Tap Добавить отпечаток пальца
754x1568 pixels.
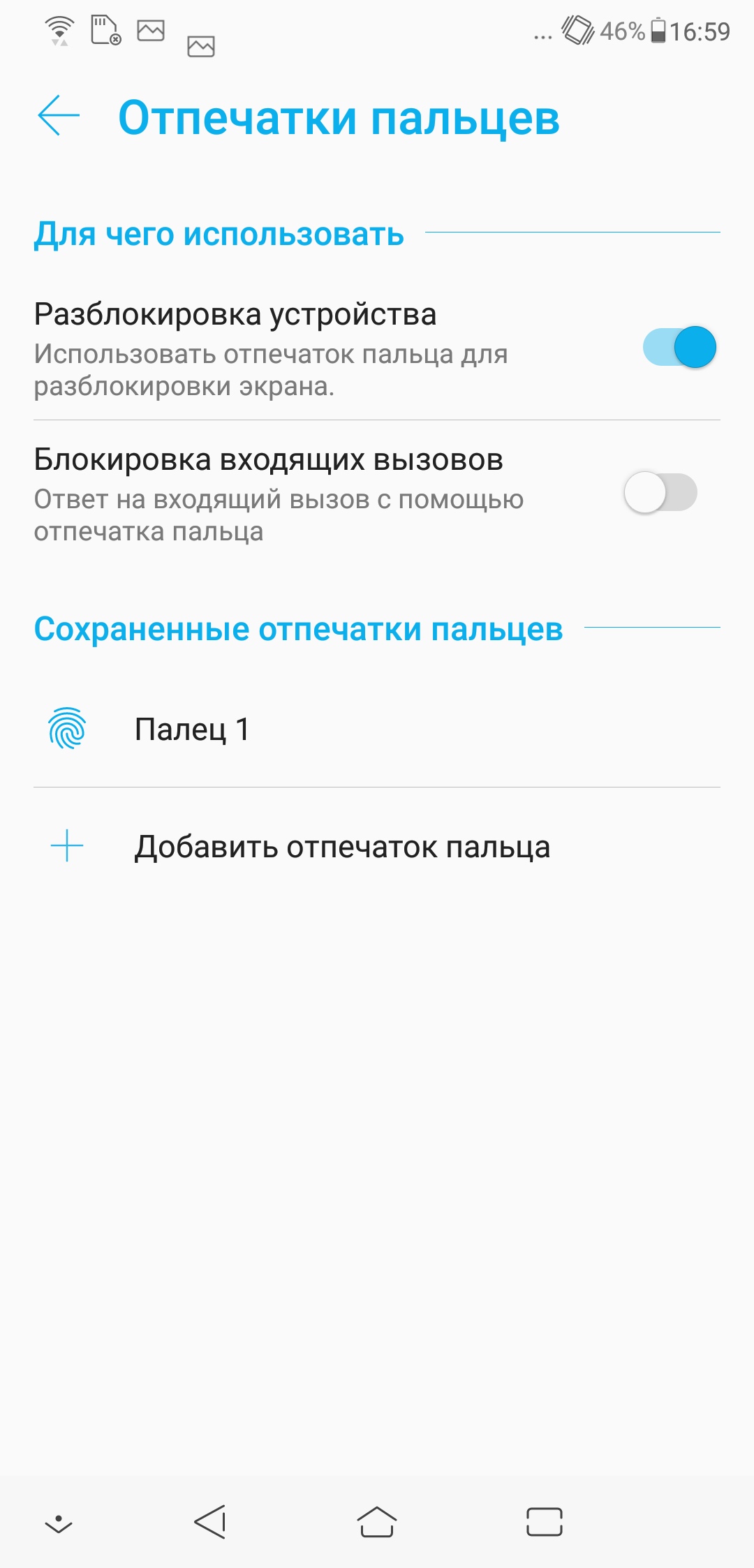(342, 847)
